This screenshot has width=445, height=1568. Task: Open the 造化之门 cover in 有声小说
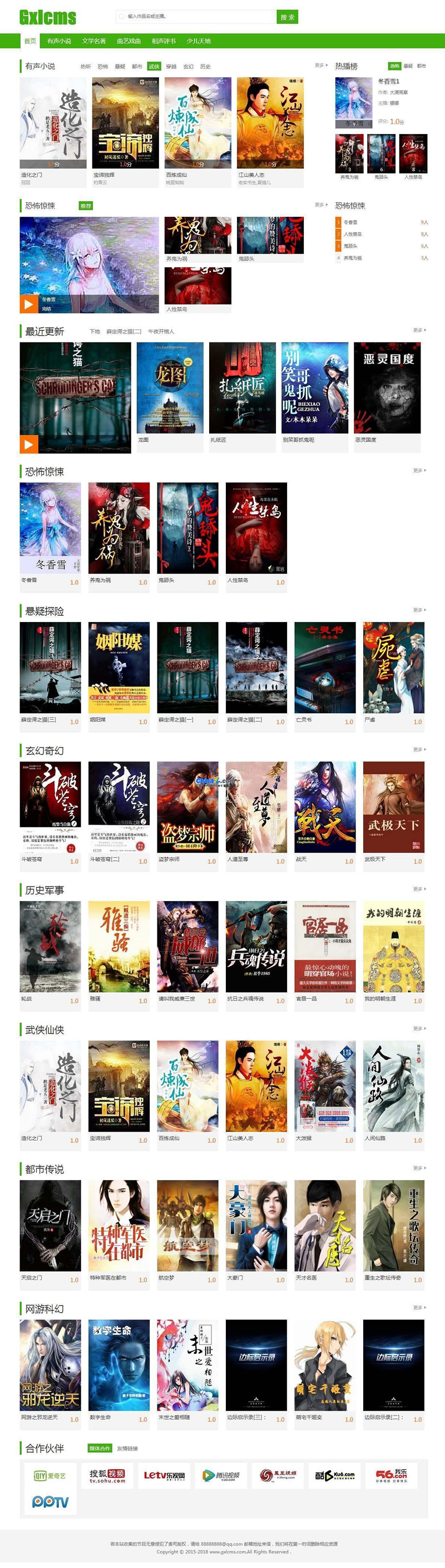click(53, 122)
